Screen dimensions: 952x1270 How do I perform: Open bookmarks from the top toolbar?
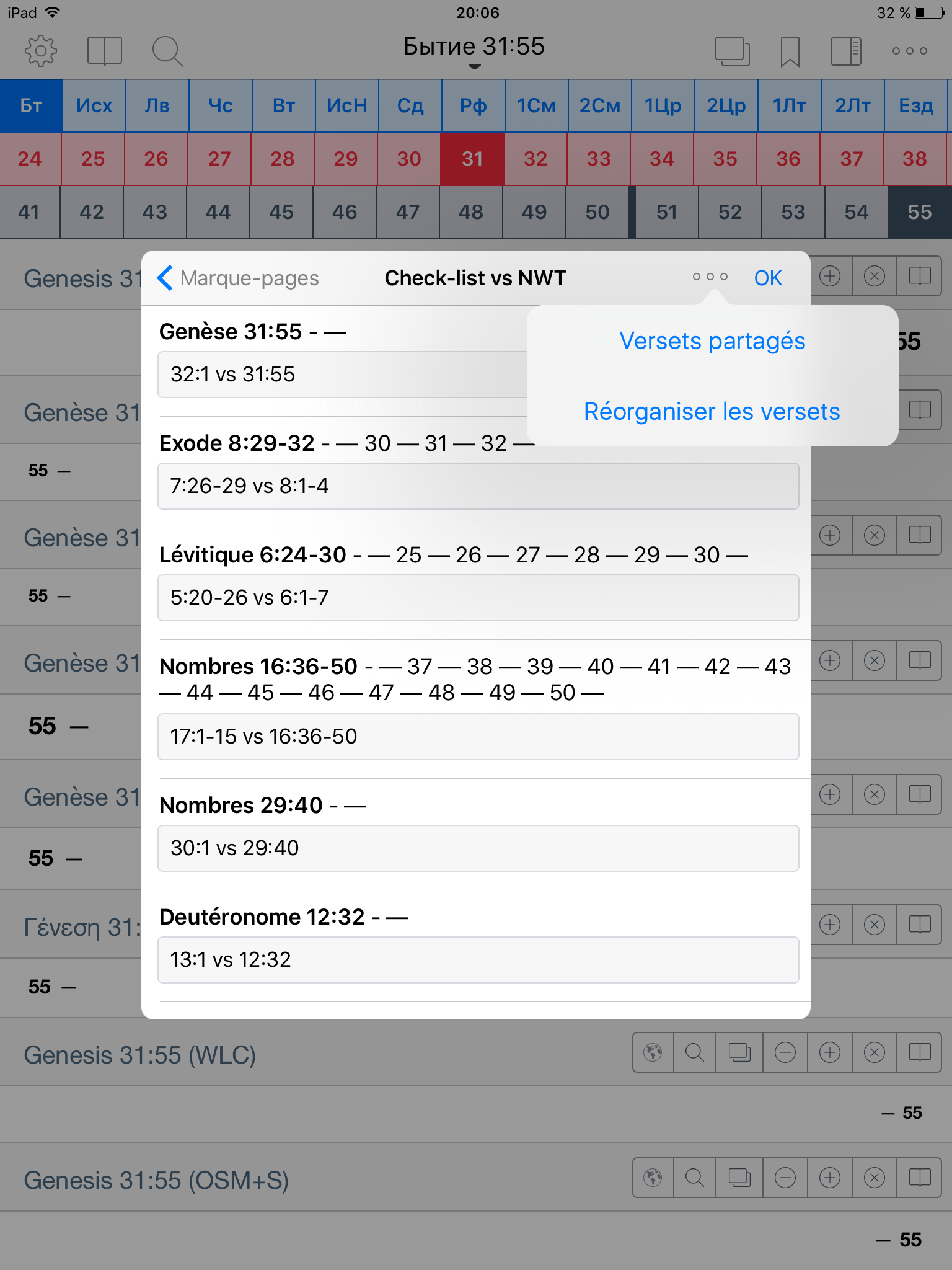point(790,51)
